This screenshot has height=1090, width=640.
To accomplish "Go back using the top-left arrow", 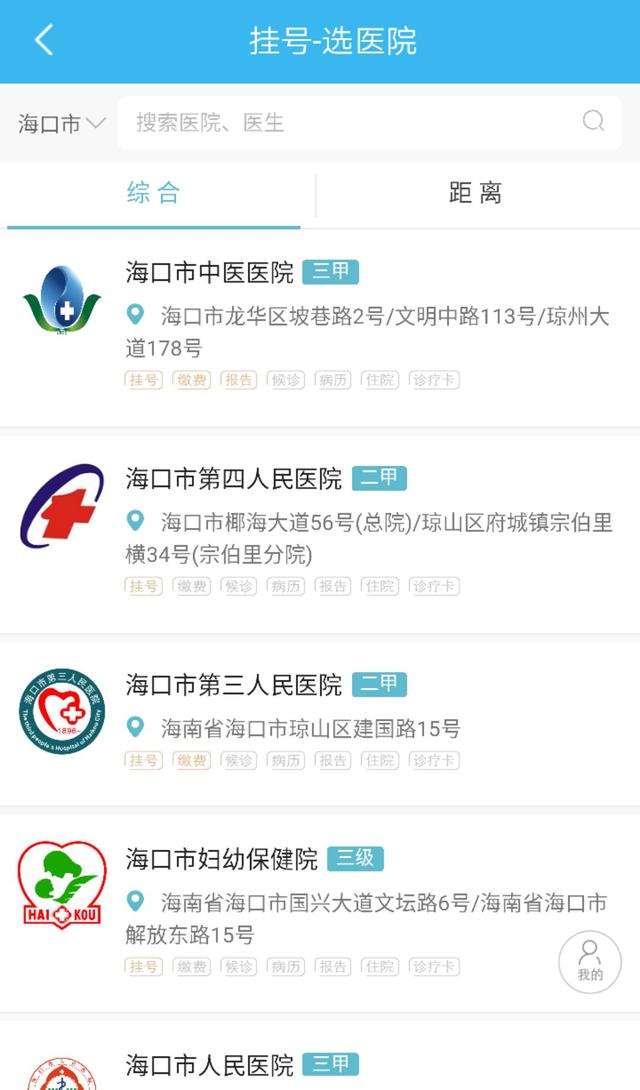I will pos(44,40).
